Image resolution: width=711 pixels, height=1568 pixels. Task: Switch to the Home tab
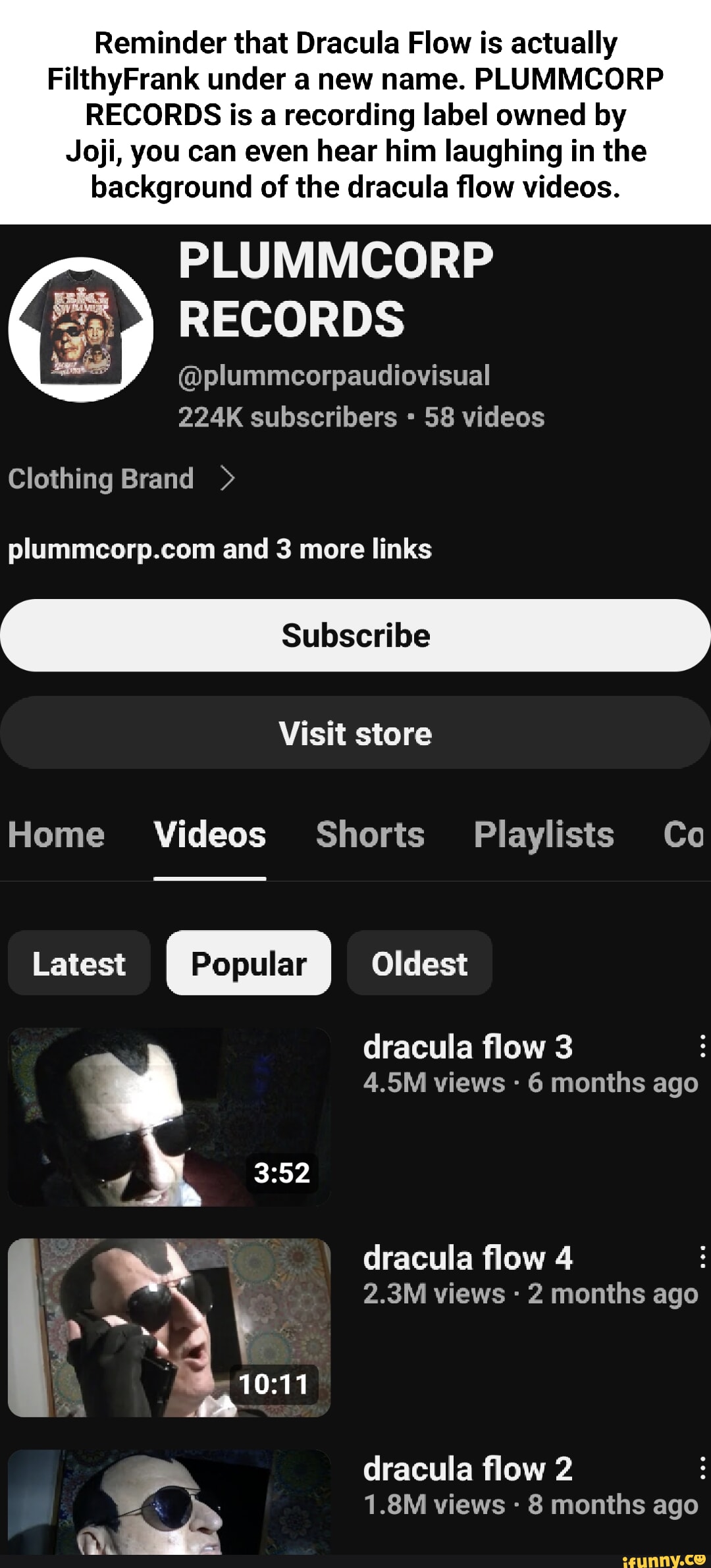pos(55,835)
